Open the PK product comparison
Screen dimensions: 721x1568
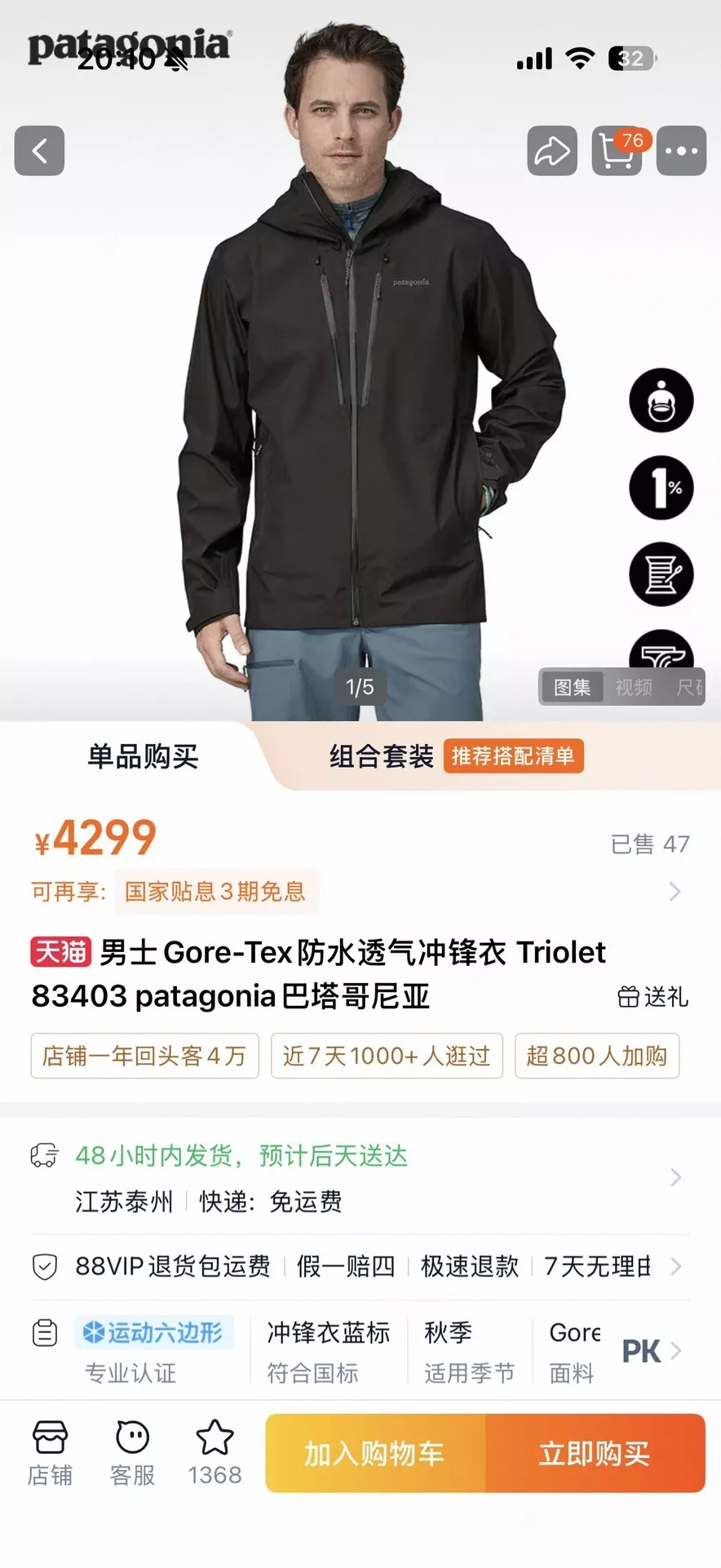pyautogui.click(x=650, y=1351)
